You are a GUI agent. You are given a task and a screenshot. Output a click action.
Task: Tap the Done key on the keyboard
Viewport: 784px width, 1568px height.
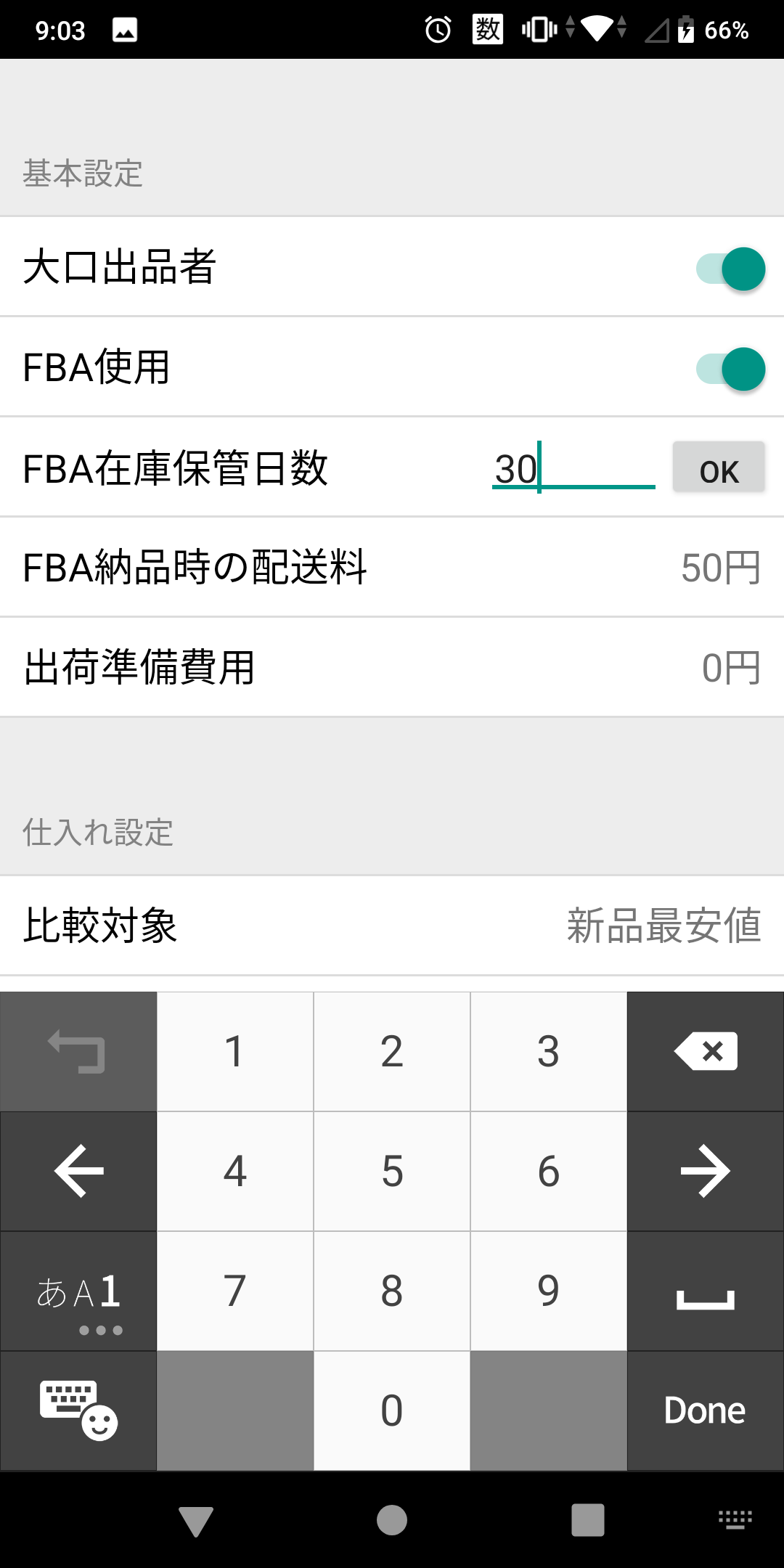[706, 1410]
